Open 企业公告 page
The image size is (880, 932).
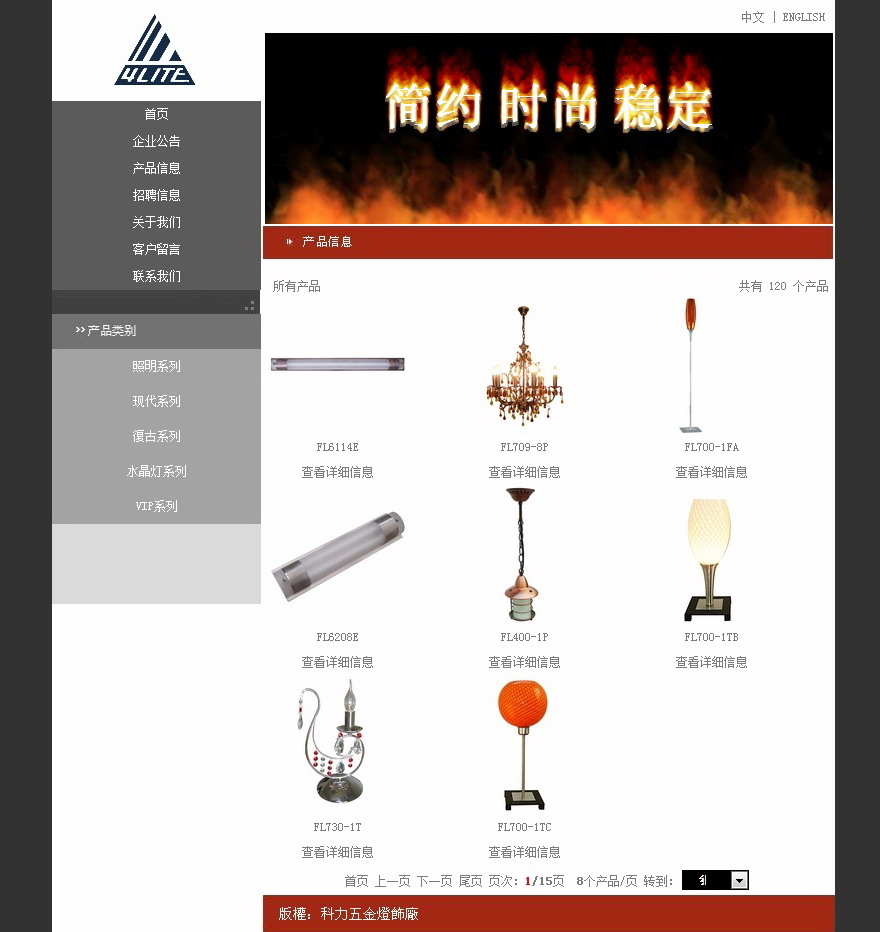coord(156,141)
